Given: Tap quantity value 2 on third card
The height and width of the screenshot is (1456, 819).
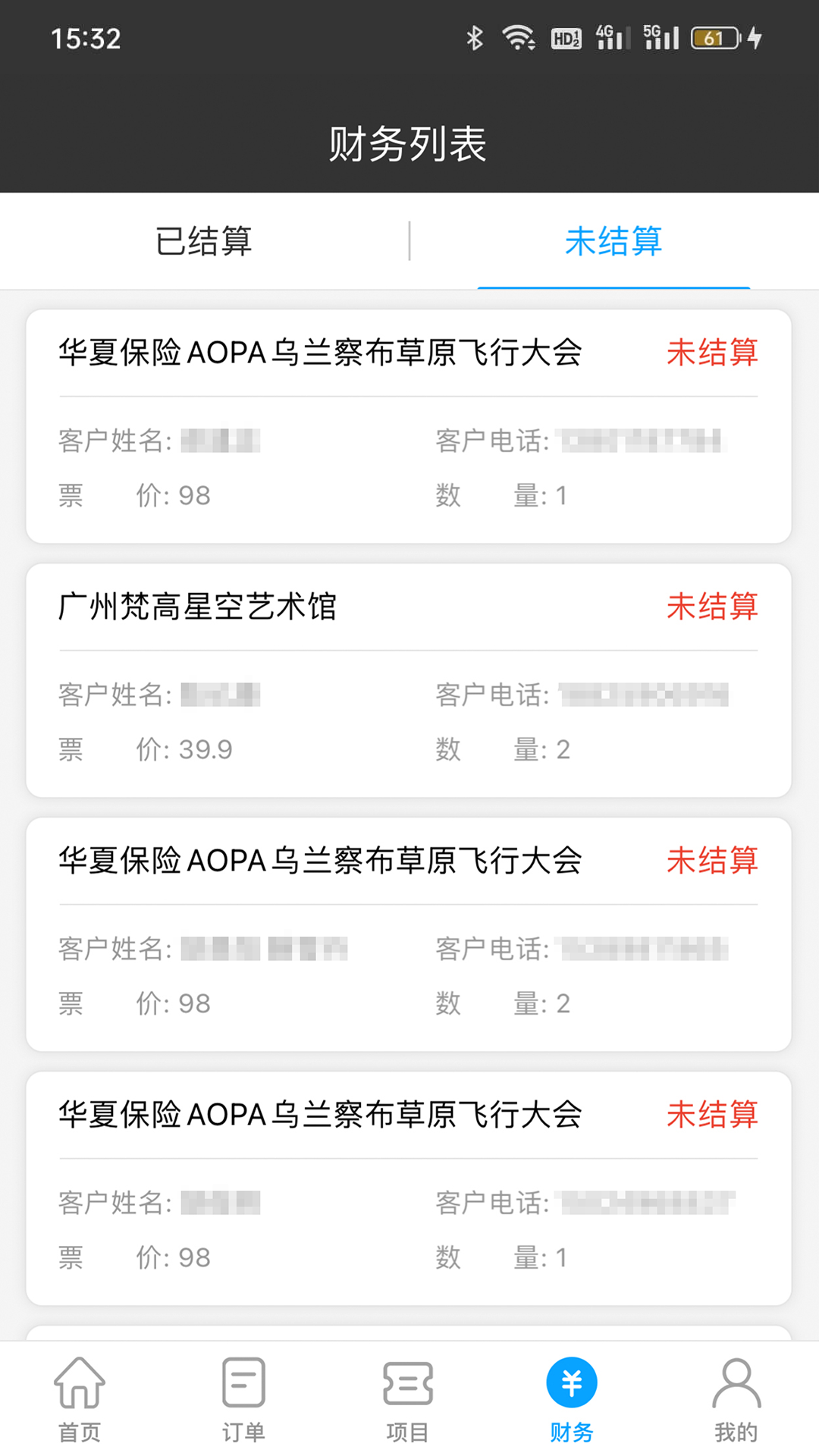Looking at the screenshot, I should point(563,1003).
